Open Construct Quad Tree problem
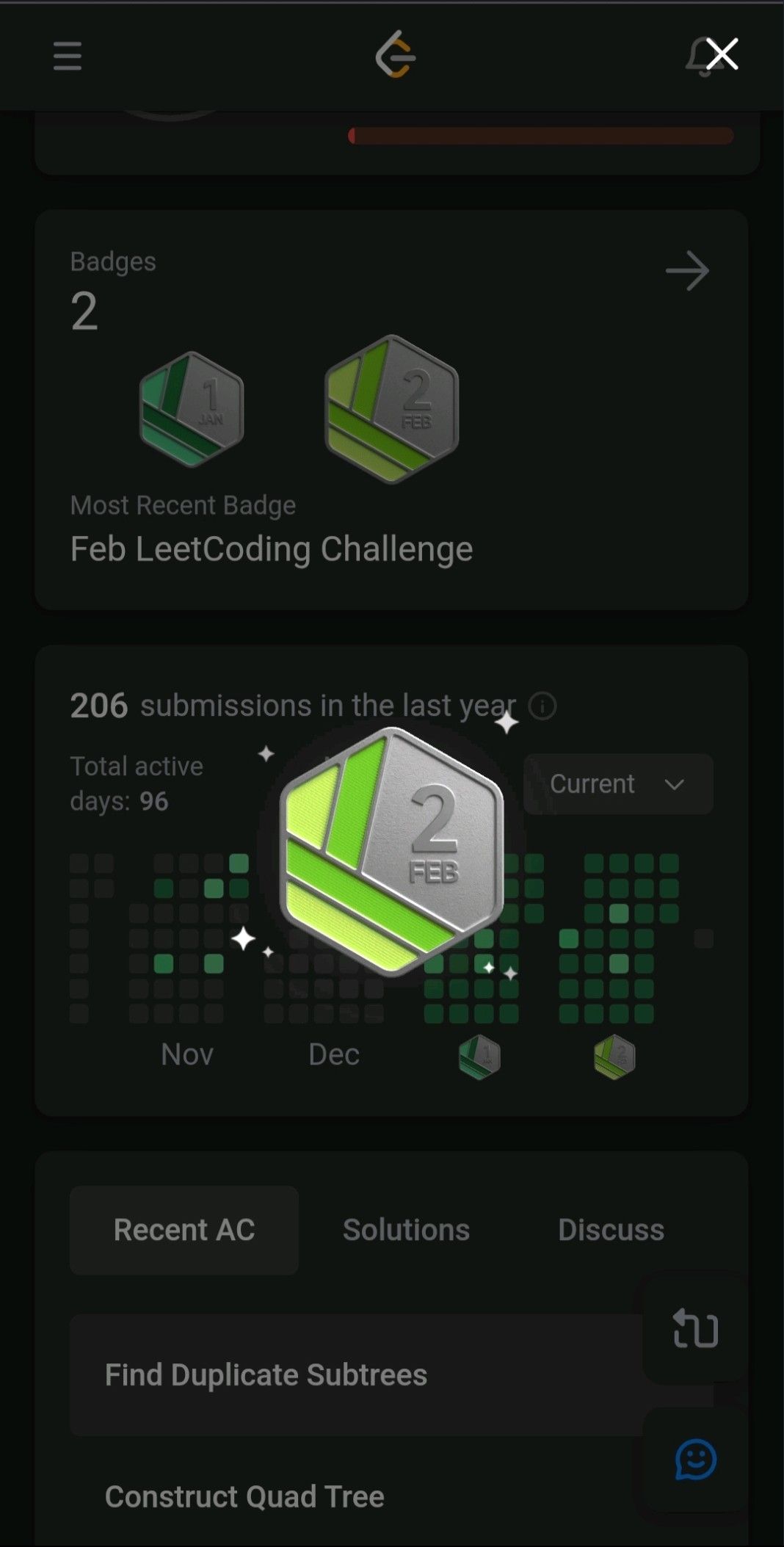This screenshot has width=784, height=1547. tap(244, 1496)
